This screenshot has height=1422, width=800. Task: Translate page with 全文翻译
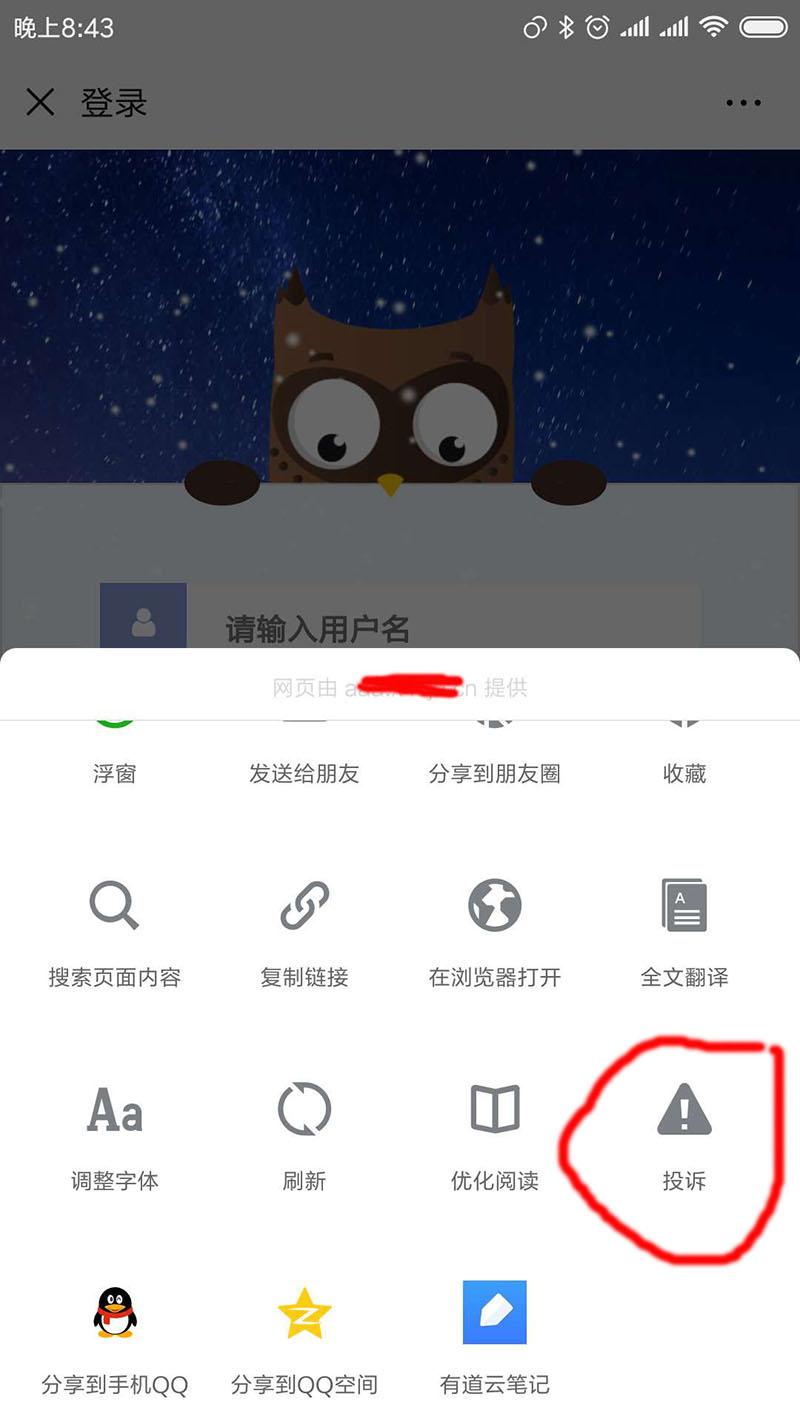tap(684, 932)
